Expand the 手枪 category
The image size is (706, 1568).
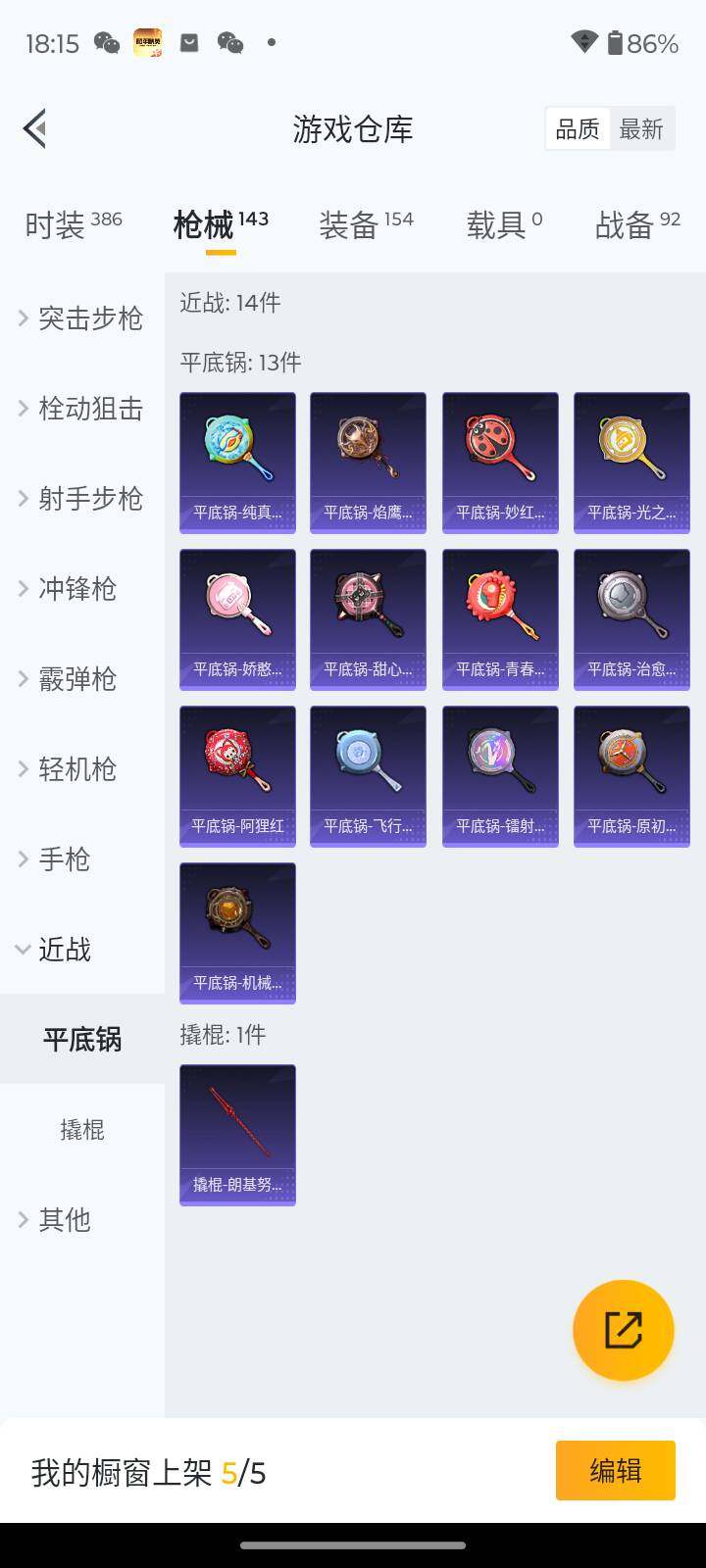(x=65, y=858)
